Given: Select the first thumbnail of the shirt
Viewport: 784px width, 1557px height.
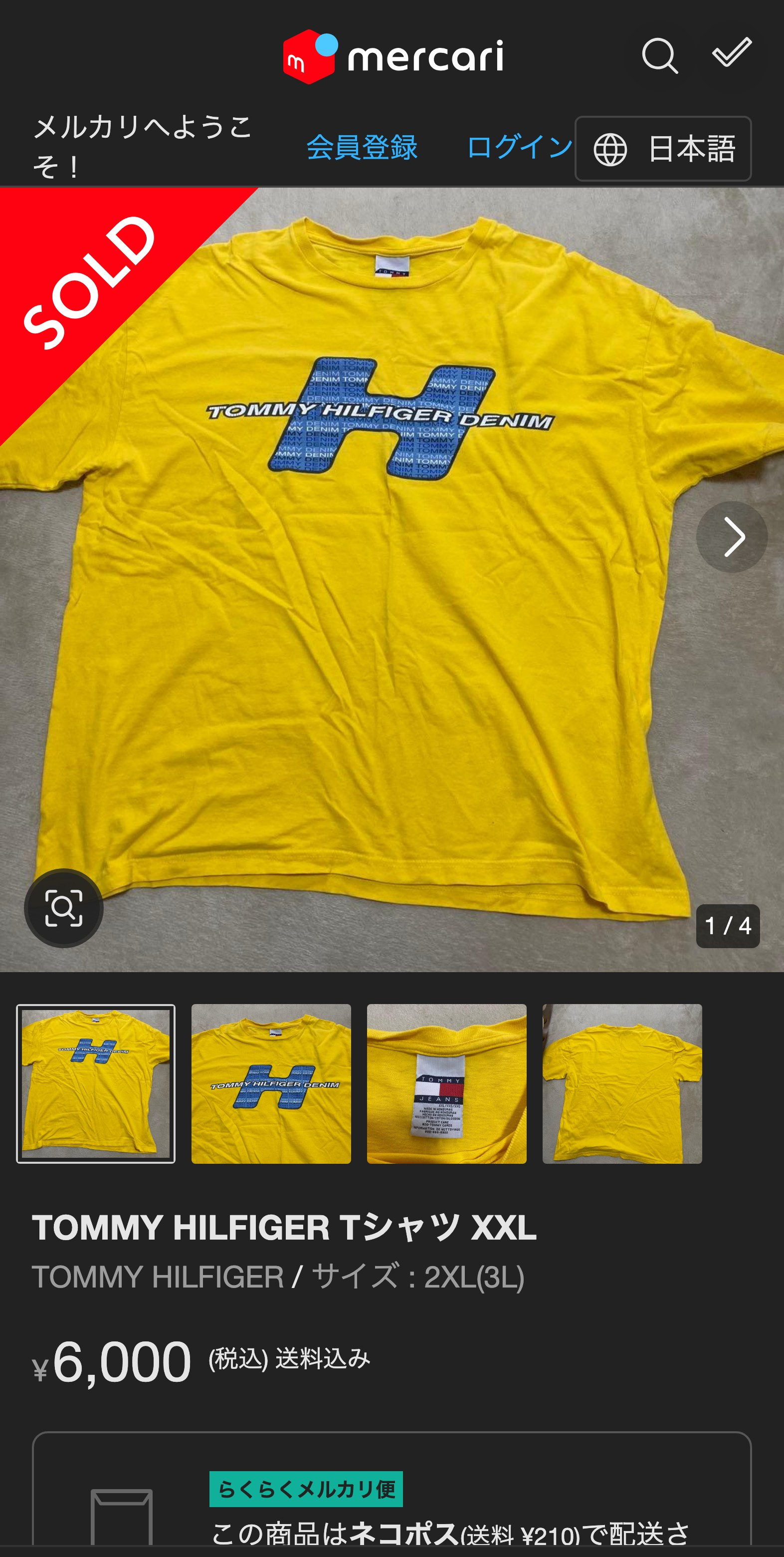Looking at the screenshot, I should (x=95, y=1084).
